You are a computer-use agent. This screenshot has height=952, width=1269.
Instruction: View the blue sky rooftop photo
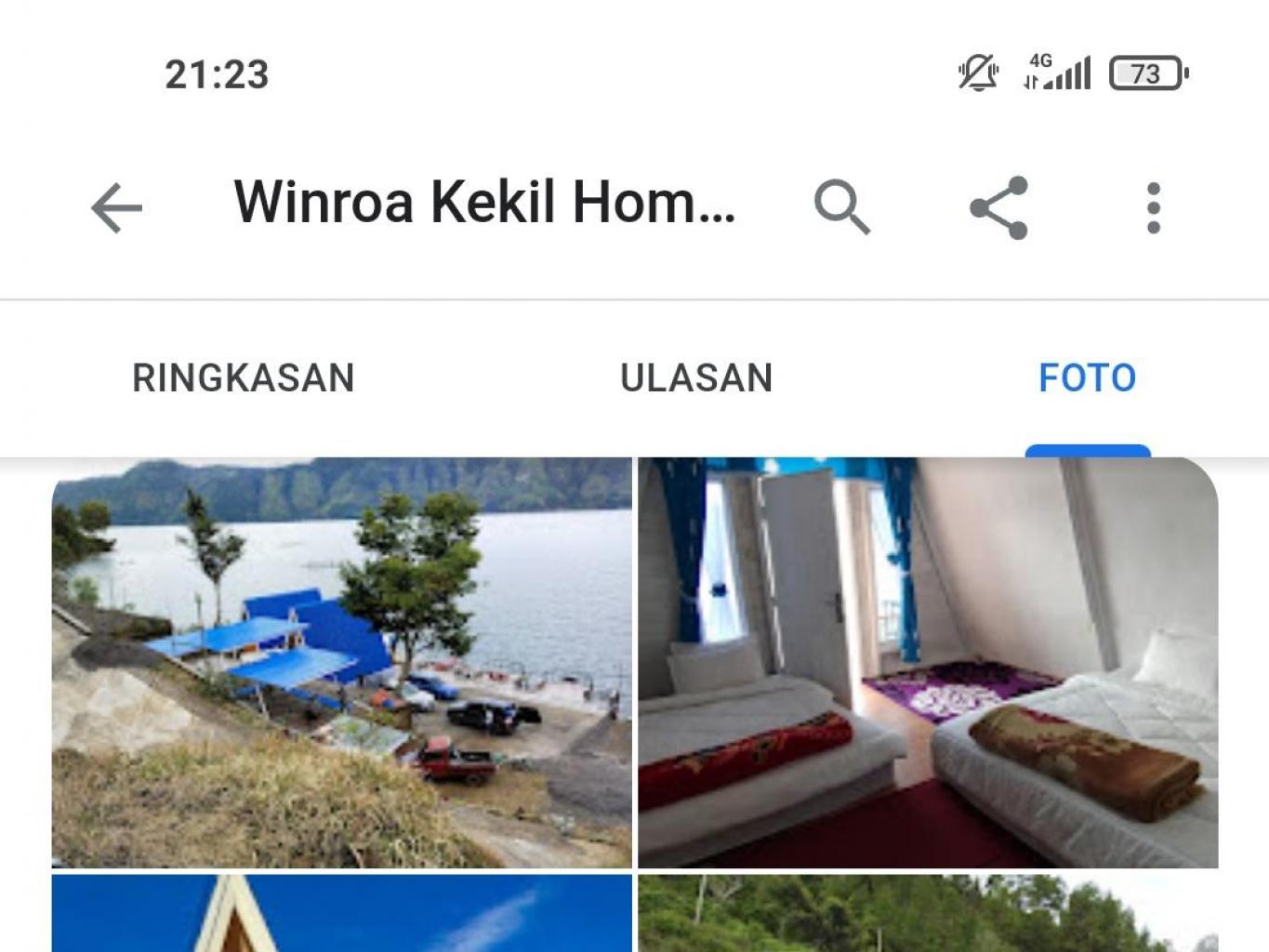(341, 913)
